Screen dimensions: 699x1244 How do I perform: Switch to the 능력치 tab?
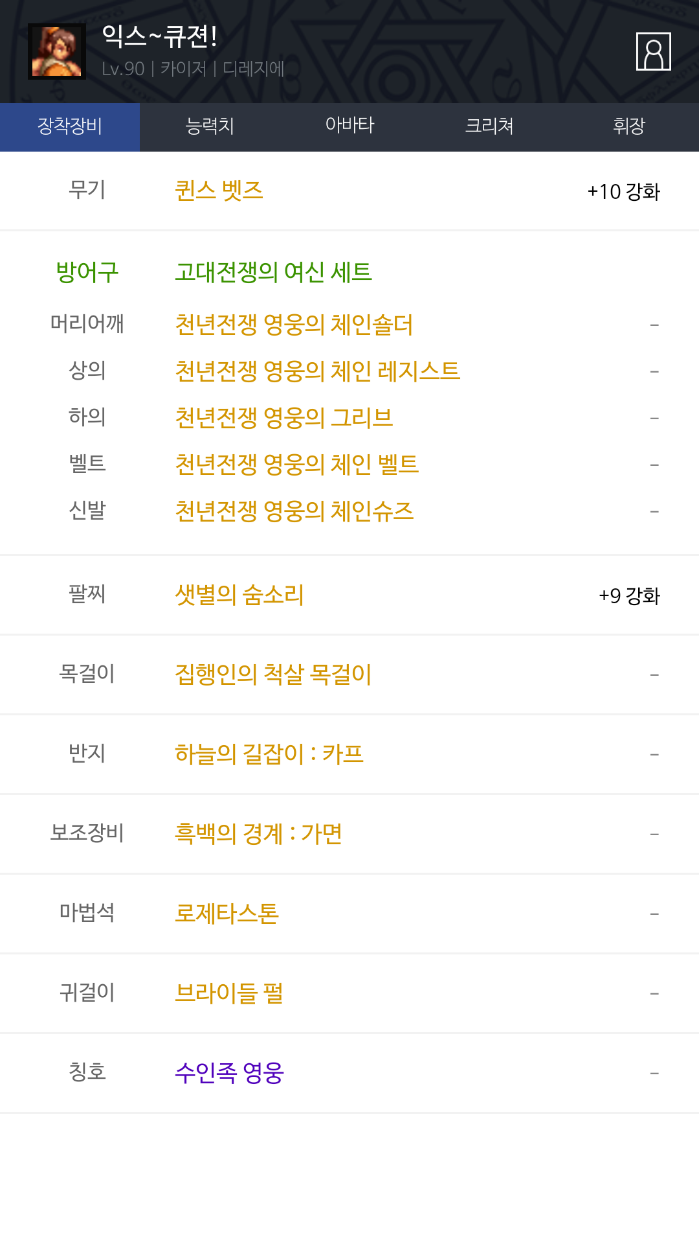tap(210, 127)
